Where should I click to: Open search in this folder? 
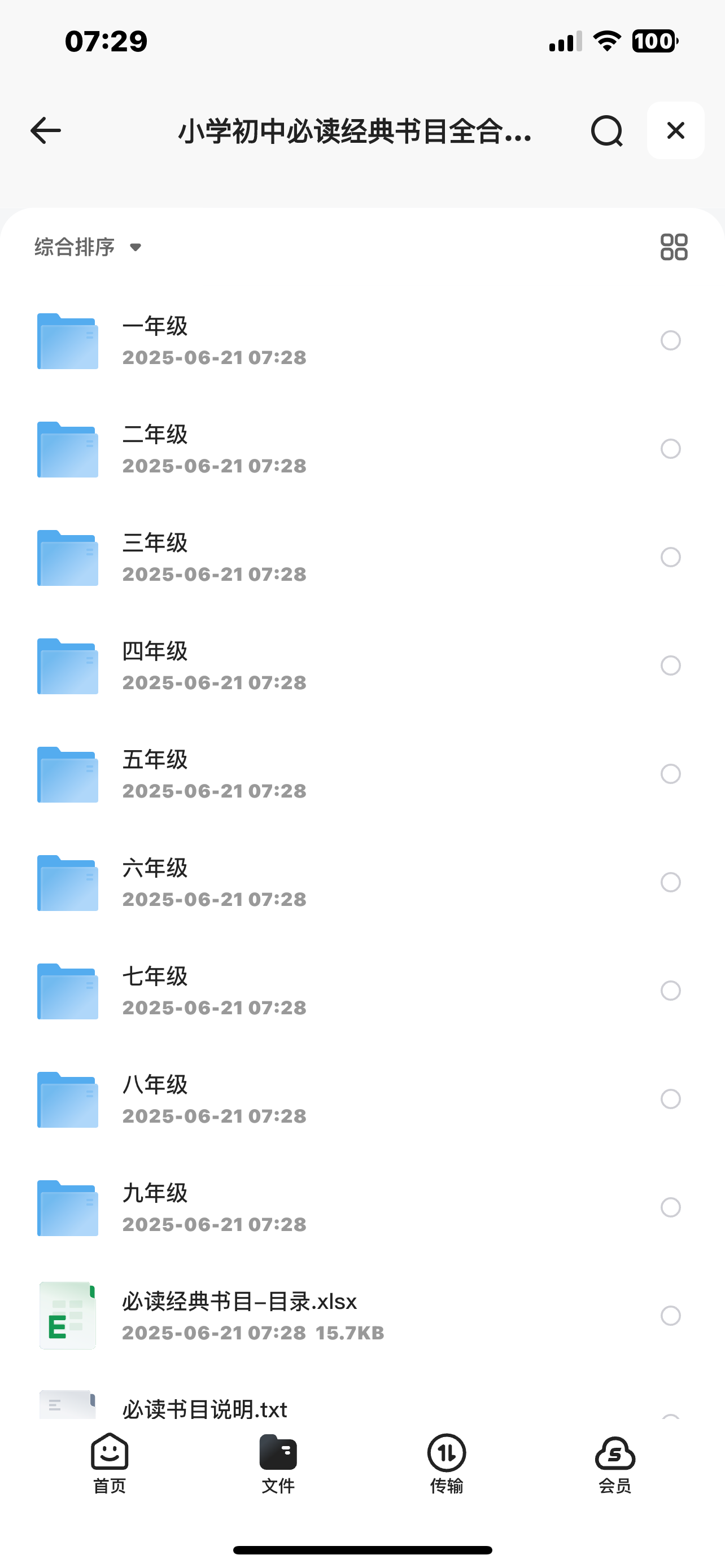606,130
